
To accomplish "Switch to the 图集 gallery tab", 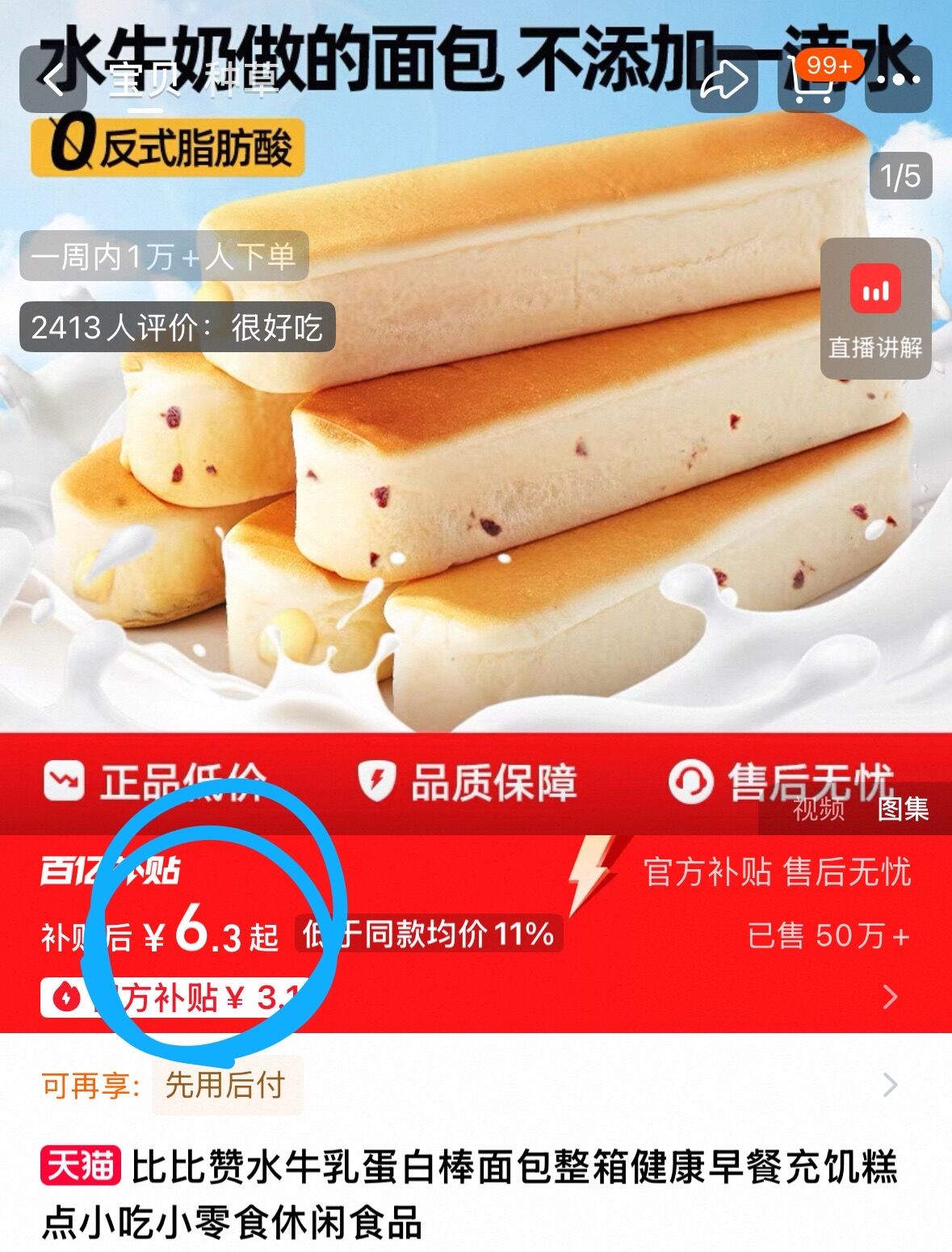I will click(x=902, y=810).
